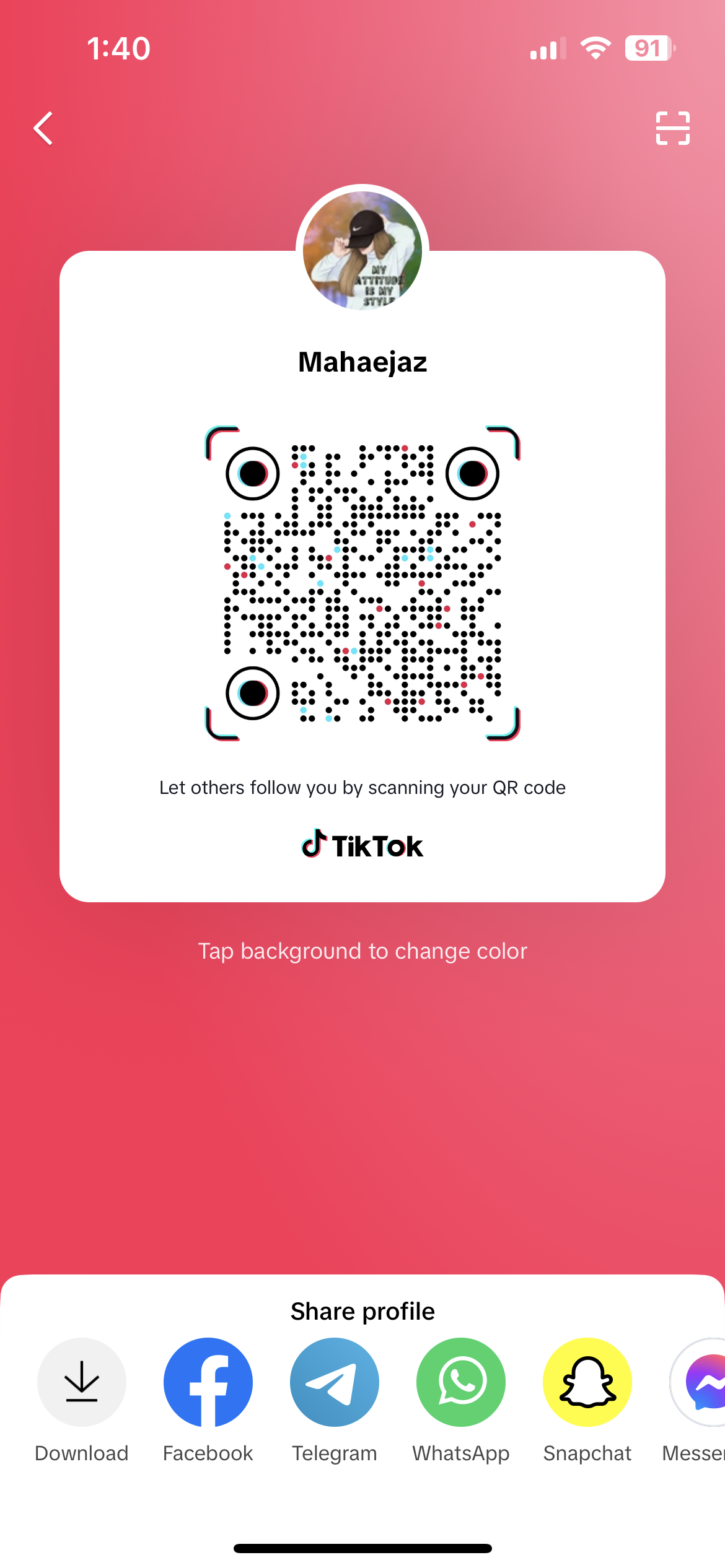Share profile on WhatsApp
Screen dimensions: 725x1568
coord(461,1382)
